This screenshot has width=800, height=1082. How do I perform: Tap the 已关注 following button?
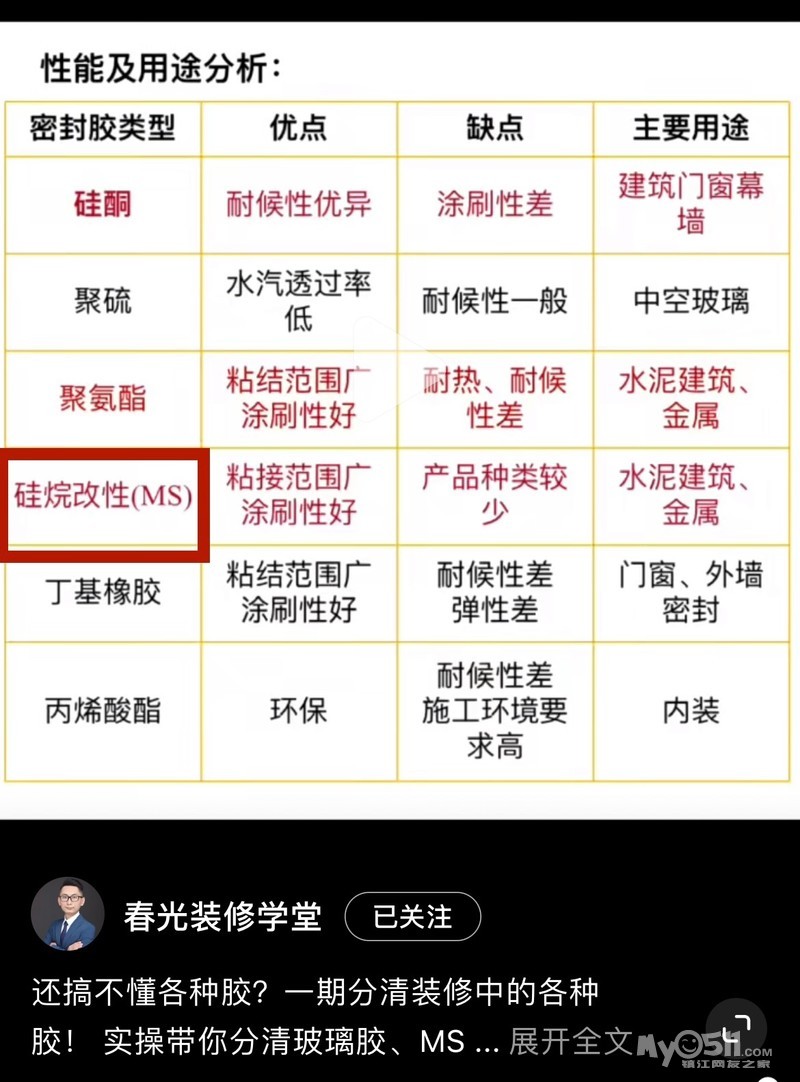(x=413, y=916)
